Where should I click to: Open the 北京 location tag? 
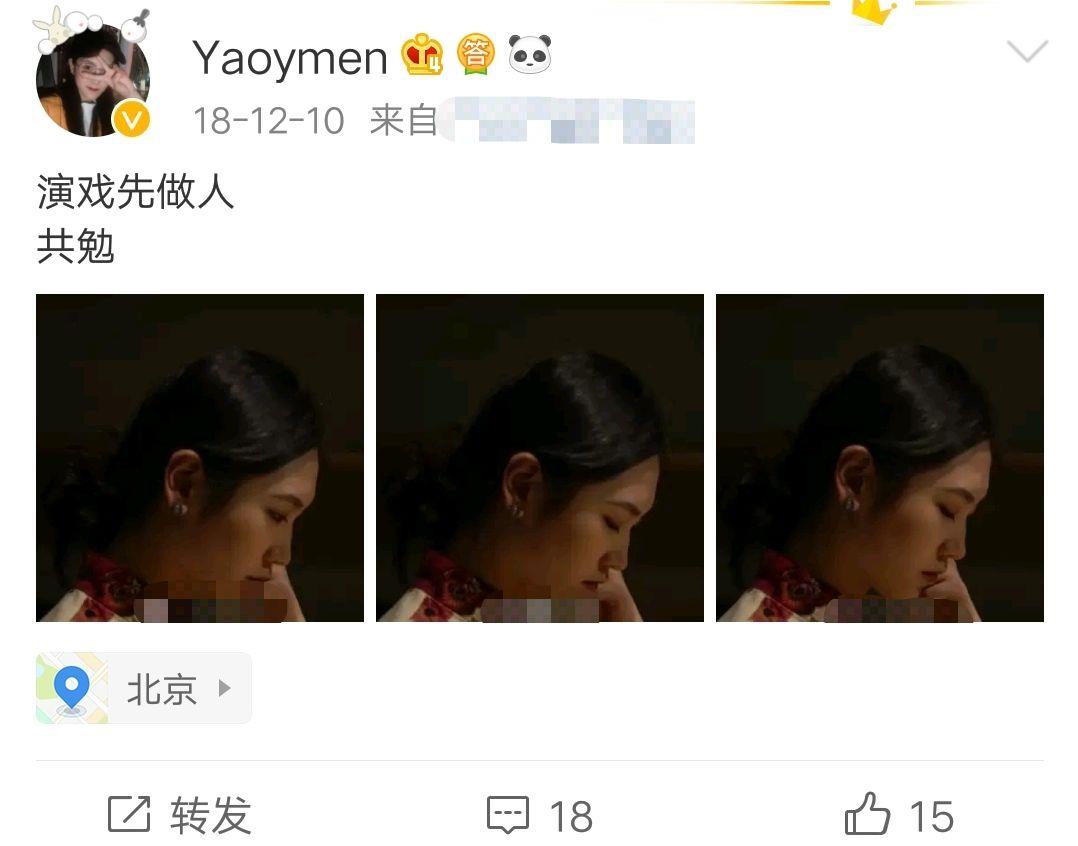(144, 688)
